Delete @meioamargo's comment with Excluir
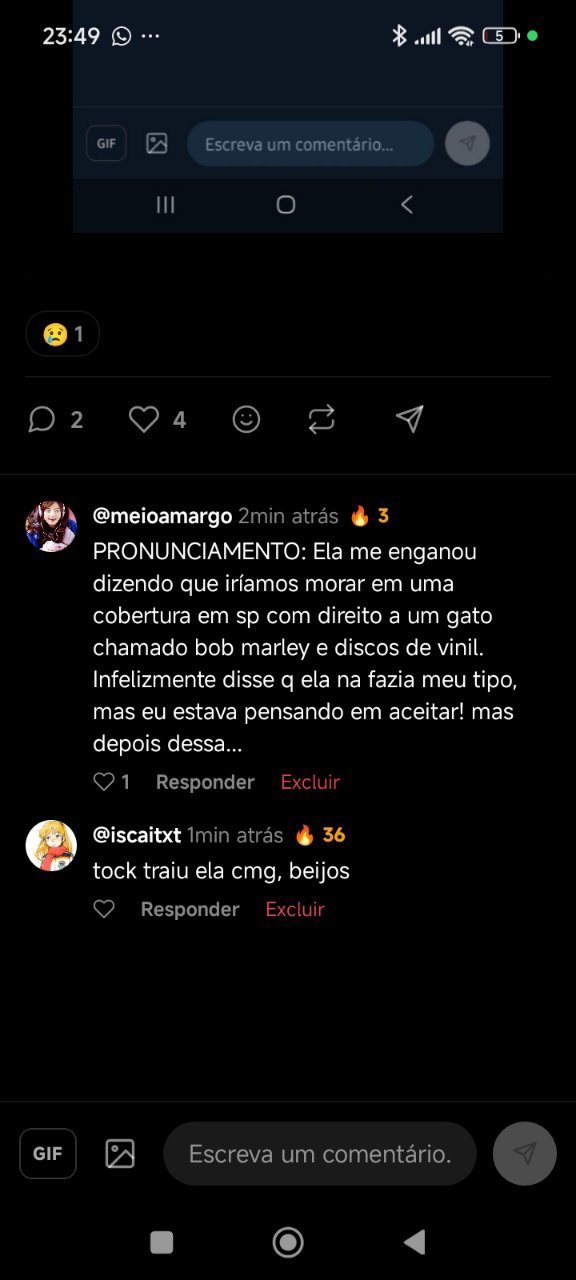Image resolution: width=576 pixels, height=1280 pixels. tap(310, 782)
